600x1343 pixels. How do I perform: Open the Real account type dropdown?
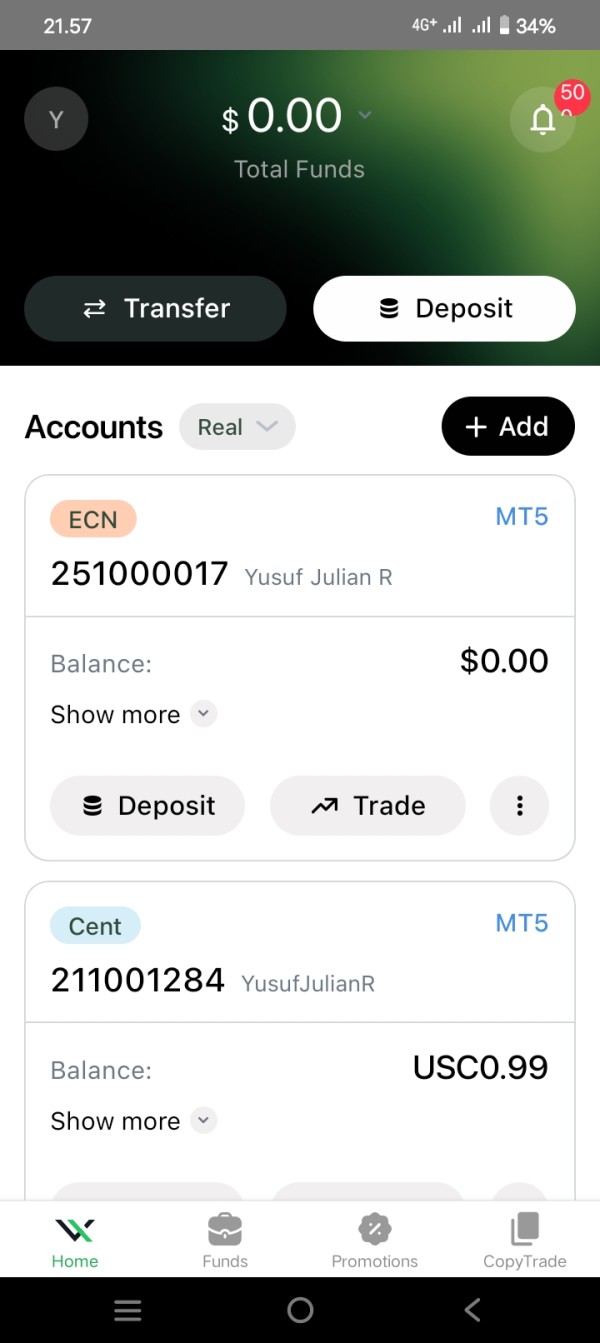point(237,427)
